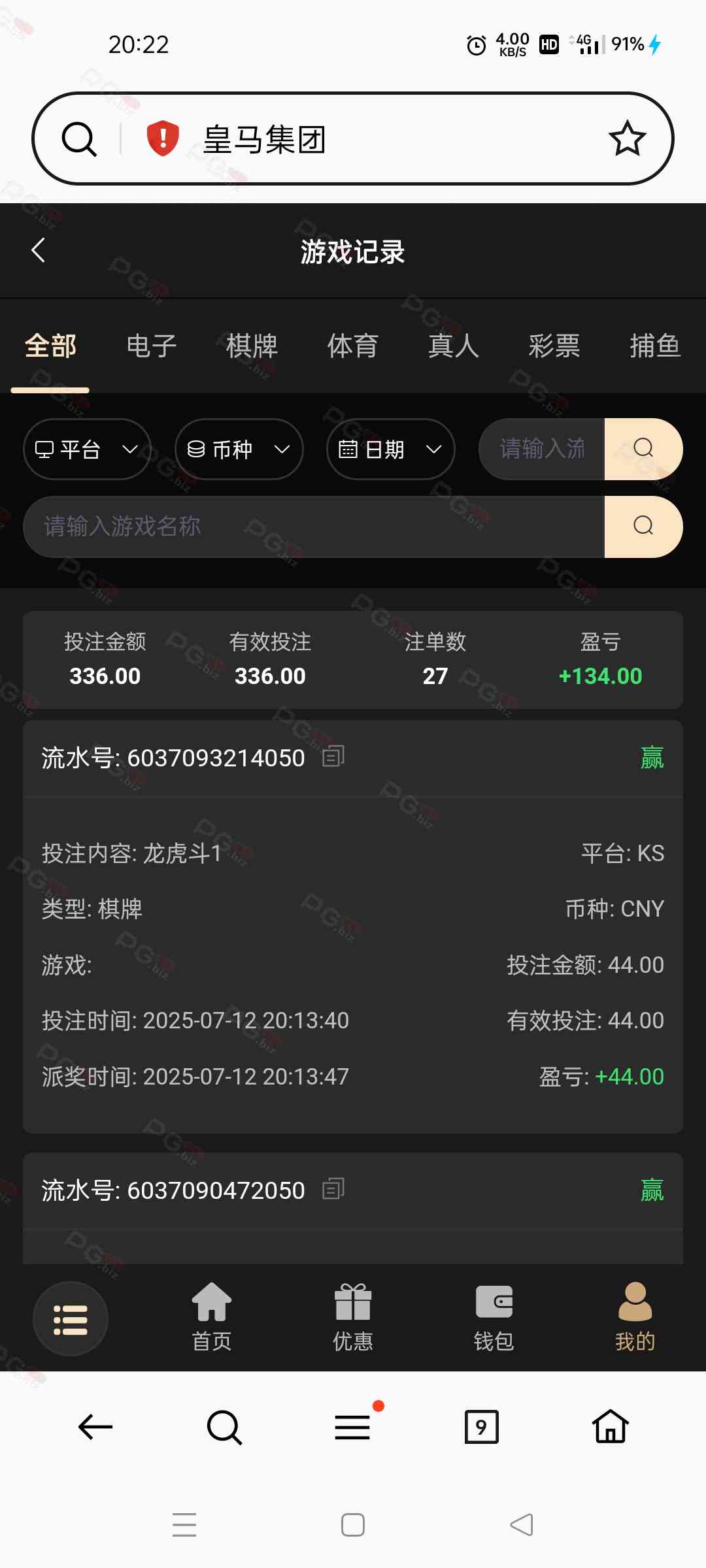Image resolution: width=706 pixels, height=1568 pixels.
Task: Open the 优惠 promotions tab
Action: point(353,1317)
